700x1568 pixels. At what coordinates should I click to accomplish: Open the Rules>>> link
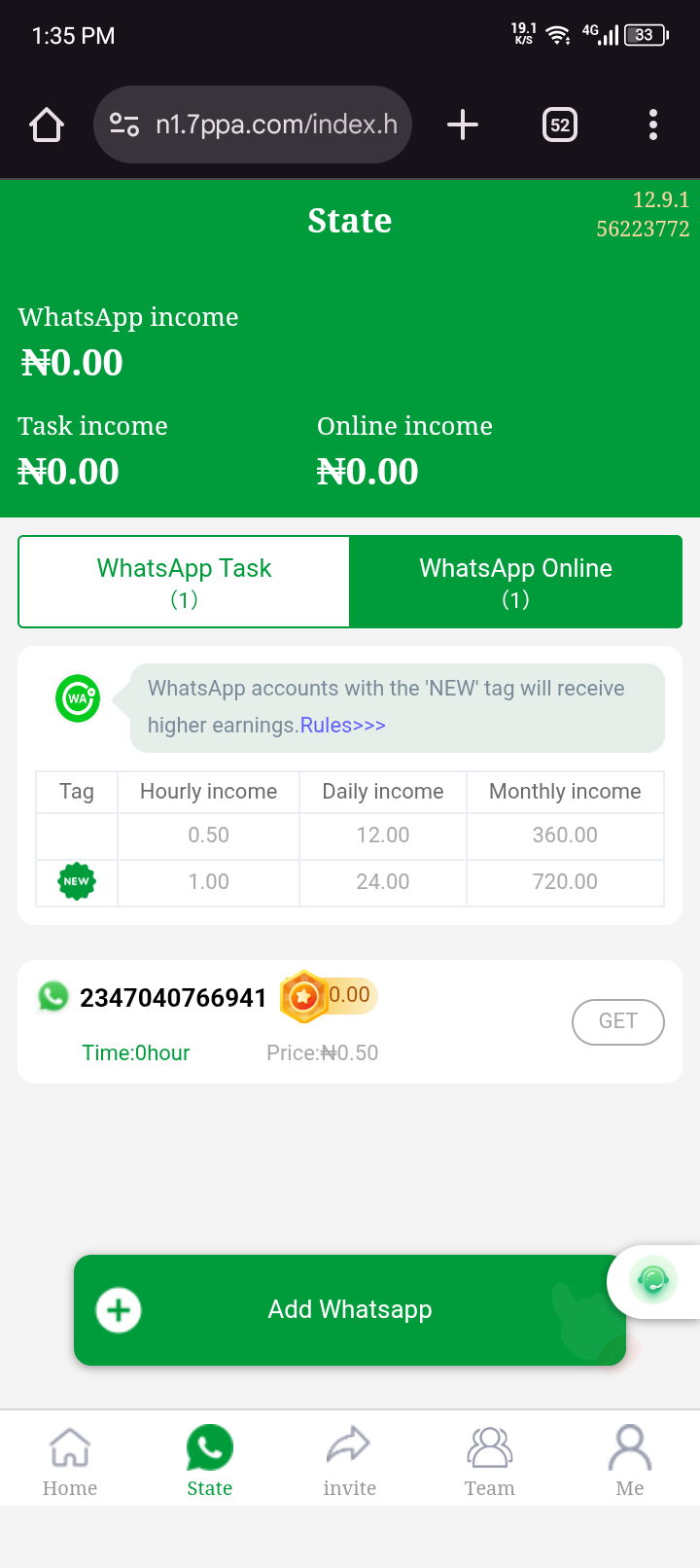(343, 726)
